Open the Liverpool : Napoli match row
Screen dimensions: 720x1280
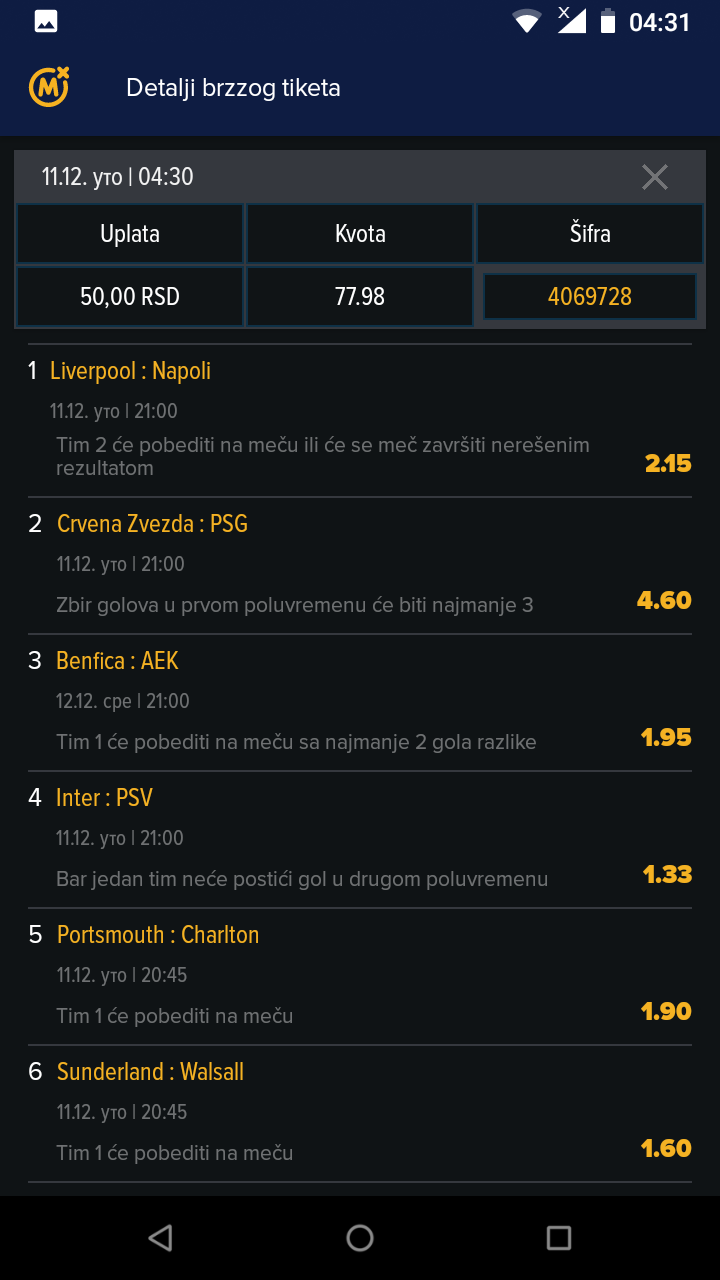360,421
